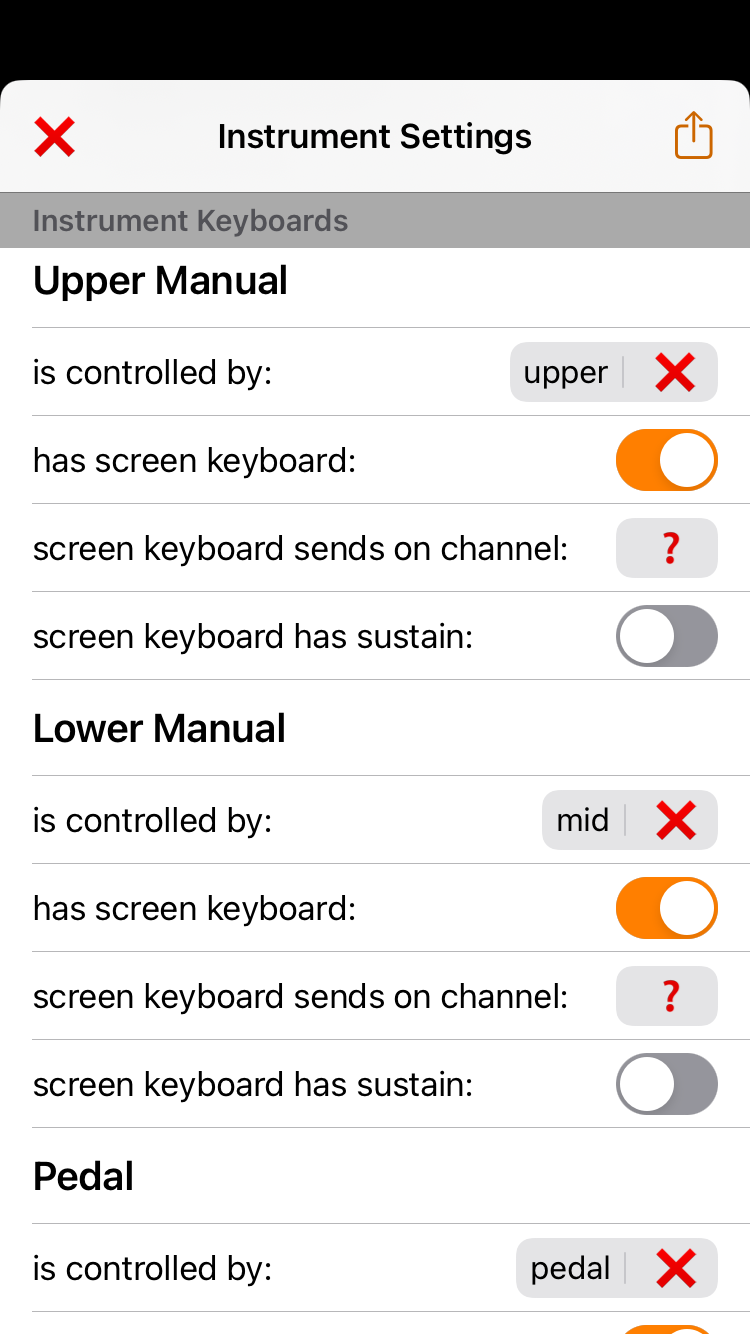Viewport: 750px width, 1334px height.
Task: Close the Instrument Settings sheet
Action: coord(54,136)
